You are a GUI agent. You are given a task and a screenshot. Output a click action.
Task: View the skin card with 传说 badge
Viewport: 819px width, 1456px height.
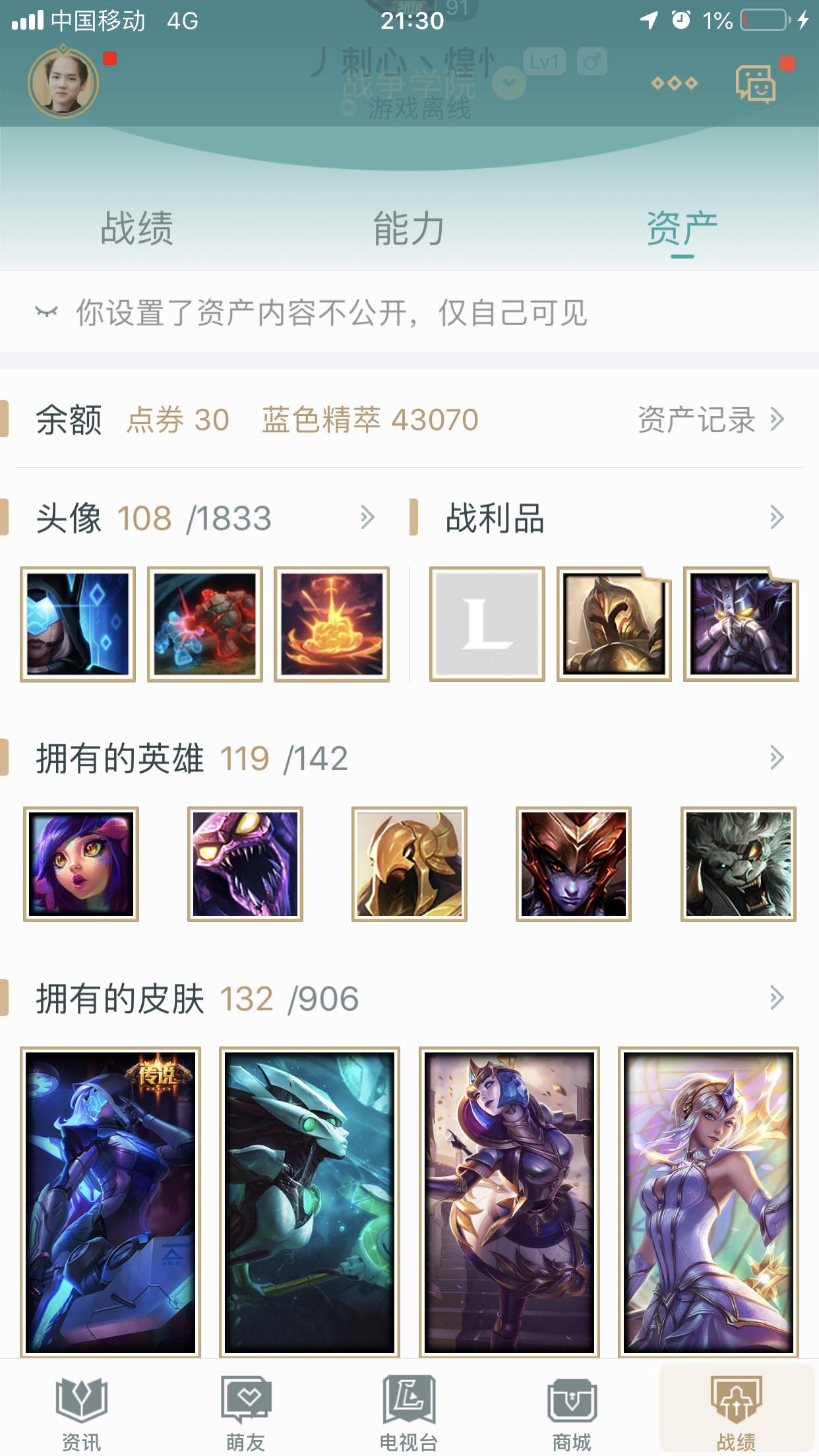point(110,1201)
